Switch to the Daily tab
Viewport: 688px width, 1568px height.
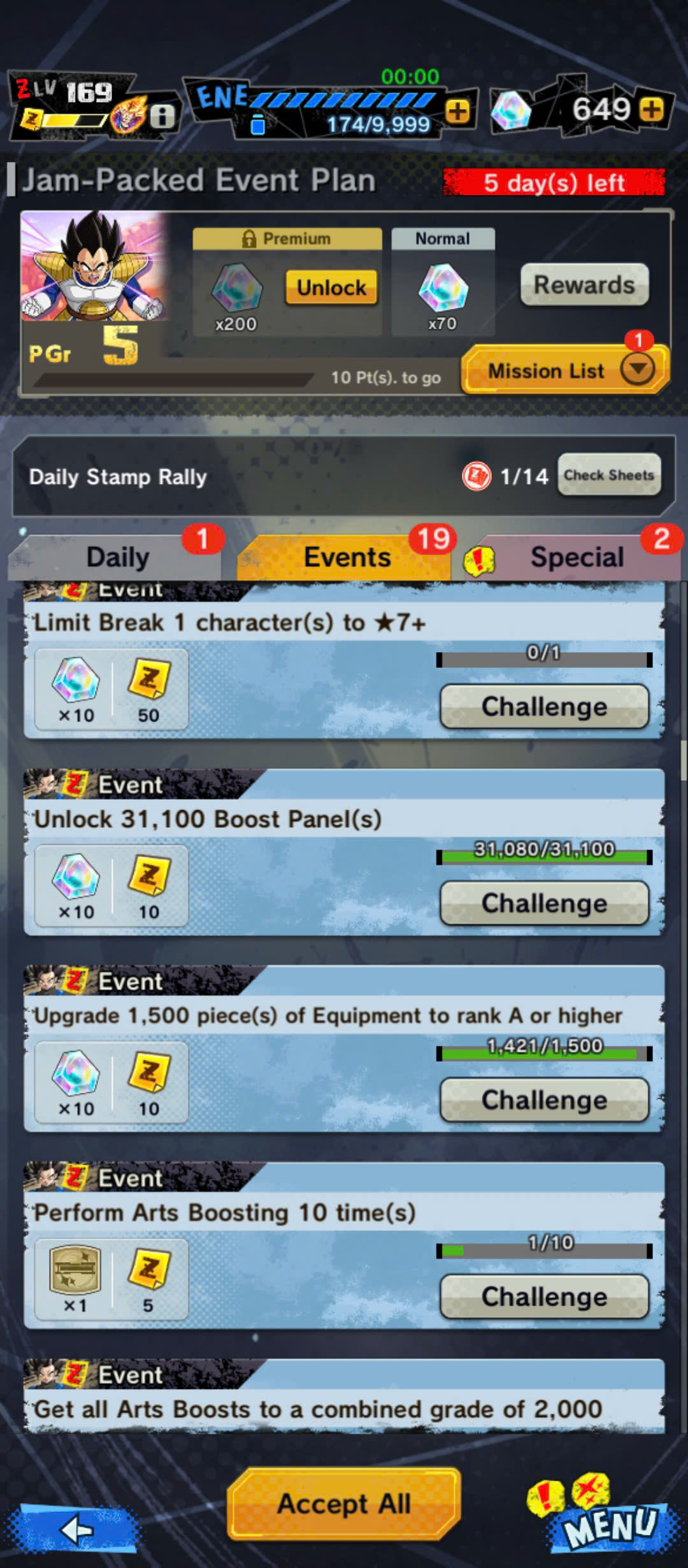pyautogui.click(x=118, y=557)
